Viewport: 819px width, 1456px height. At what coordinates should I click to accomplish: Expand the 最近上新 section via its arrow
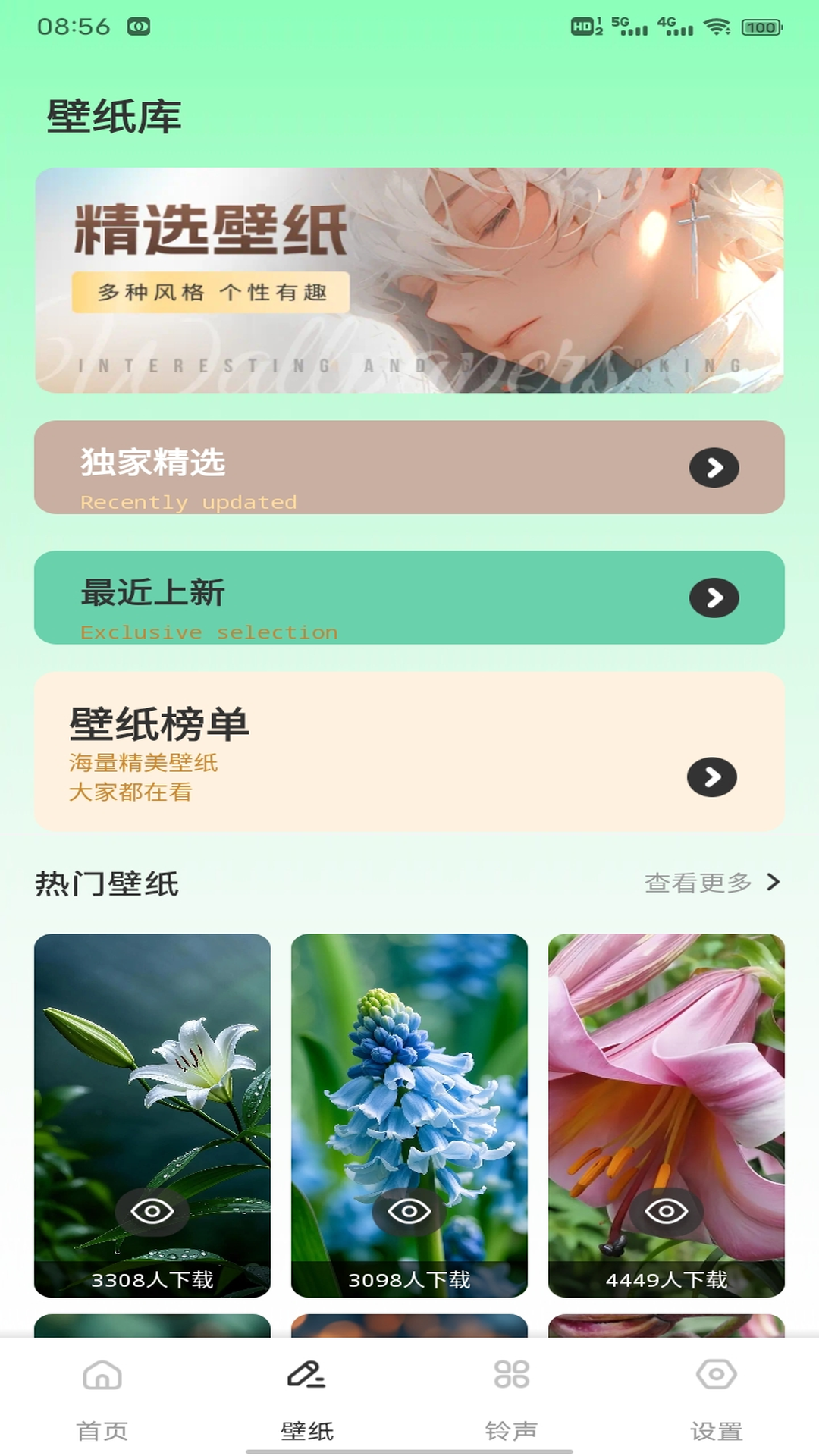pyautogui.click(x=712, y=598)
